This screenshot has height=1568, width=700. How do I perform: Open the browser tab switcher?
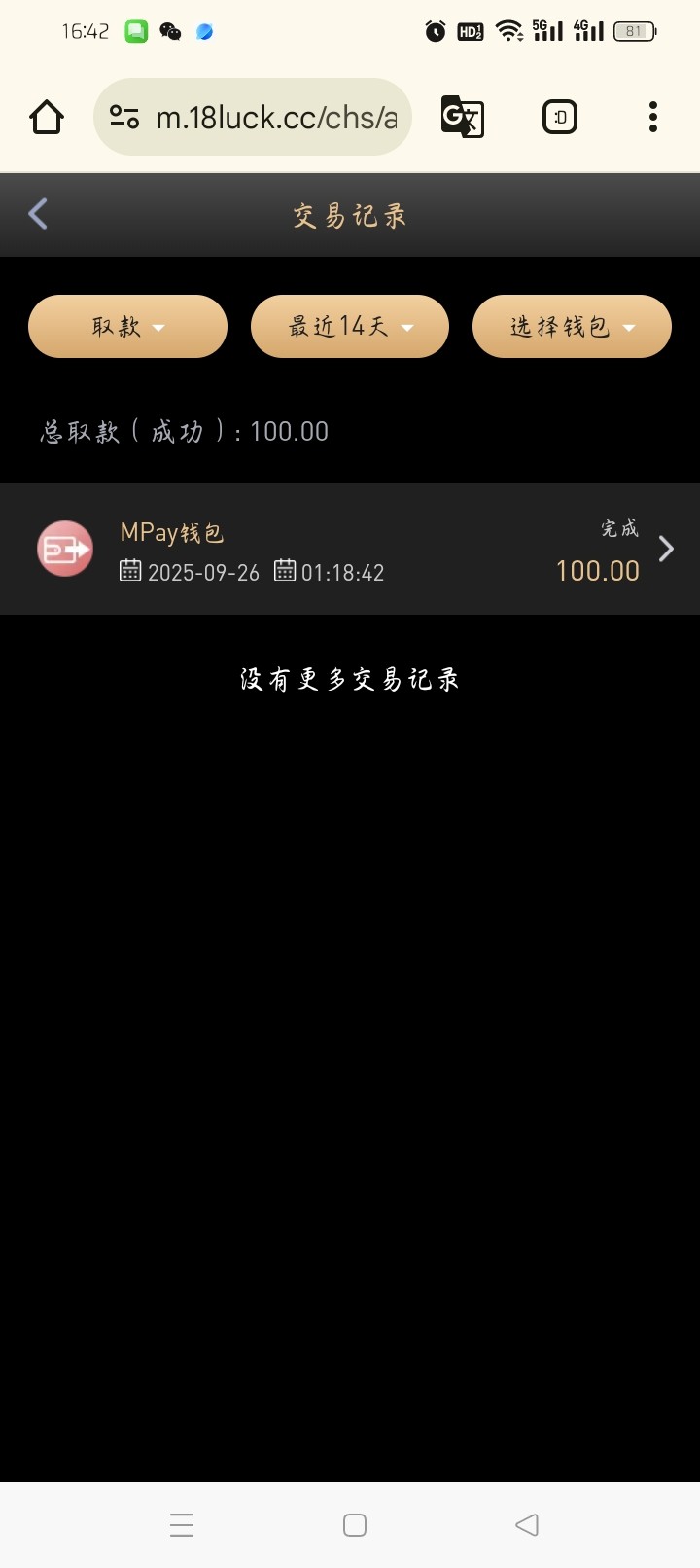(x=560, y=118)
